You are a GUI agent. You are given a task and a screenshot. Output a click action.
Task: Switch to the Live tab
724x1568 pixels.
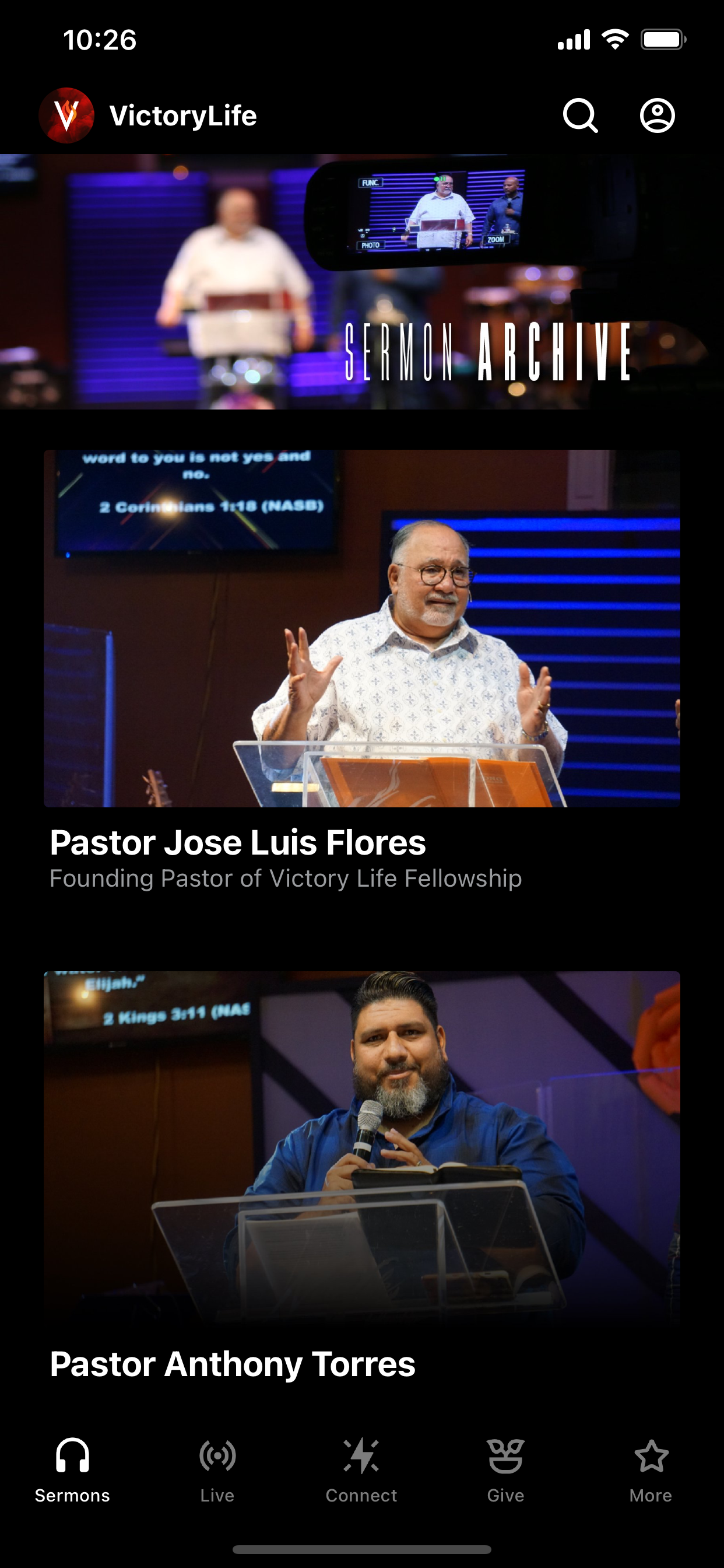[x=217, y=1473]
